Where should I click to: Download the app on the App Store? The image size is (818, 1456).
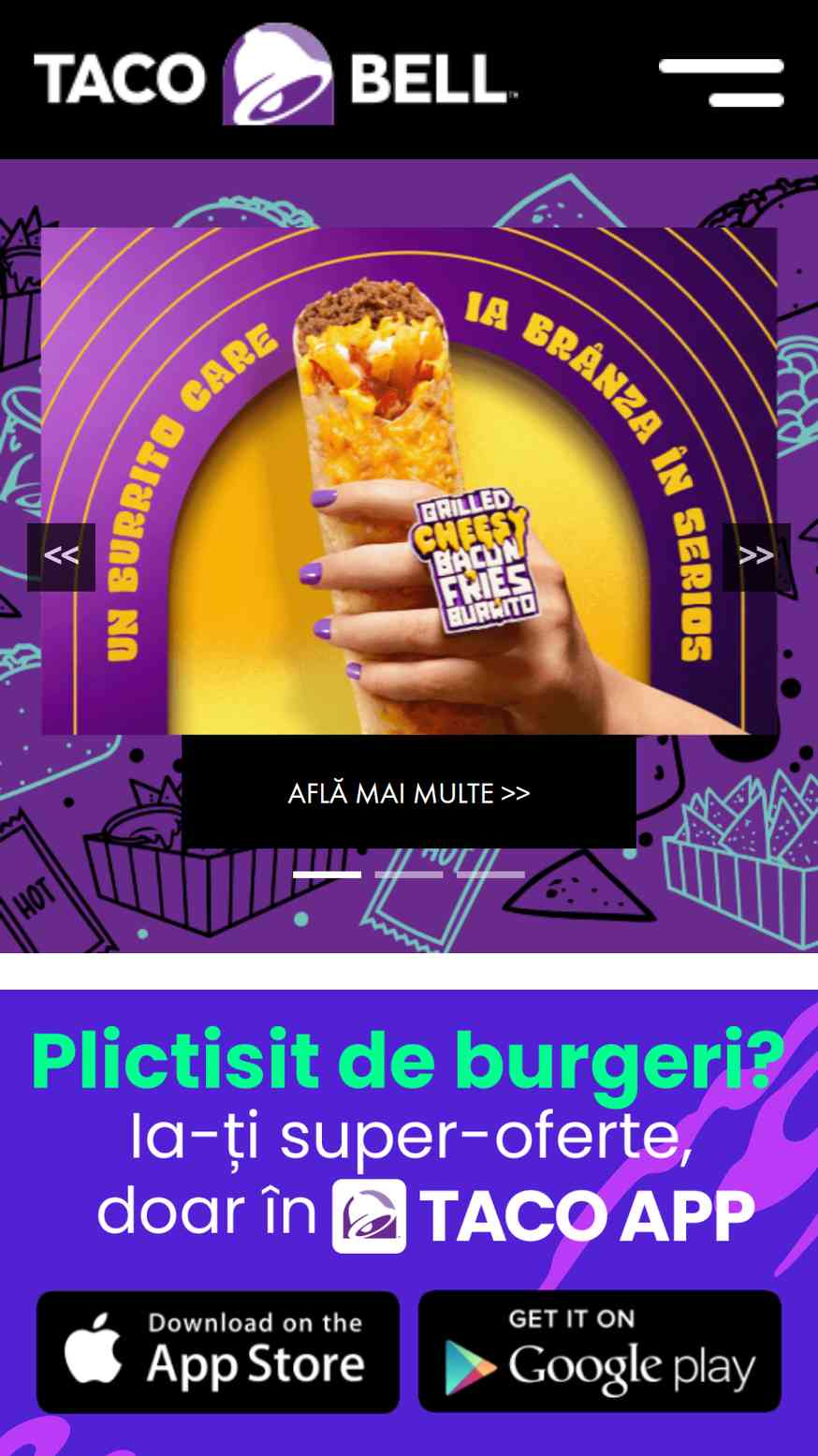click(x=218, y=1352)
